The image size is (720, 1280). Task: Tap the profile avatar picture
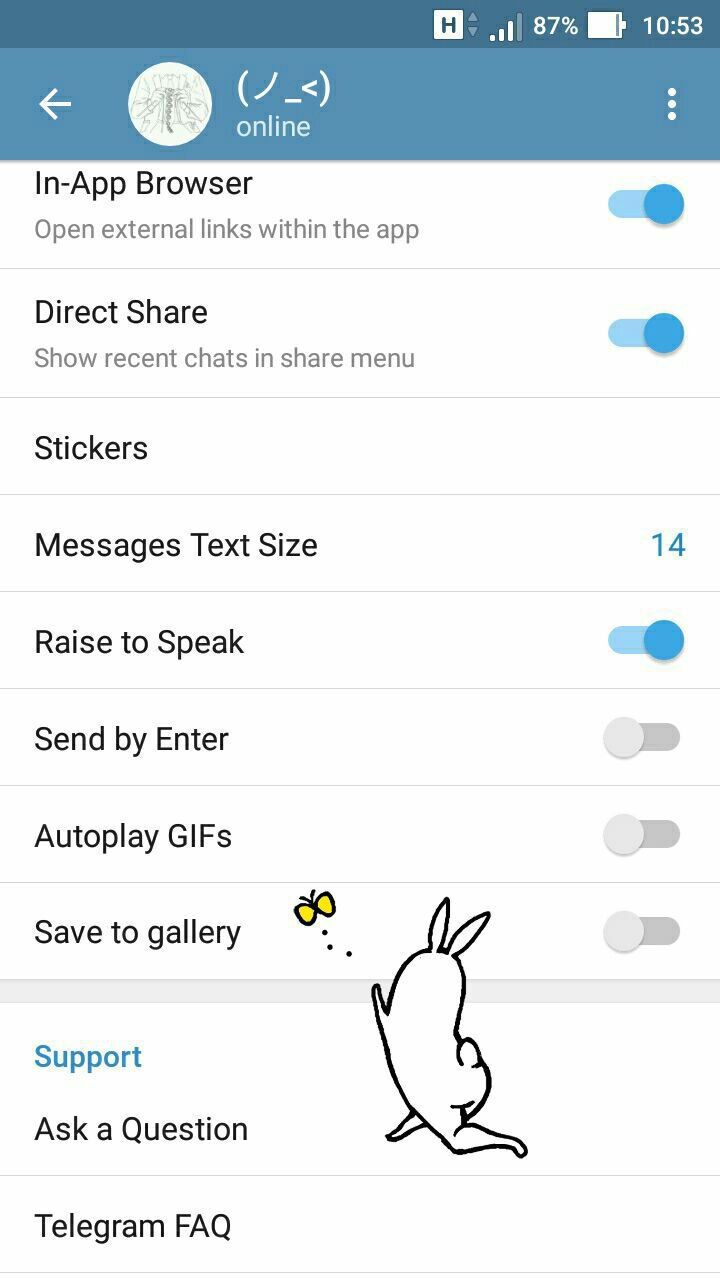coord(170,104)
